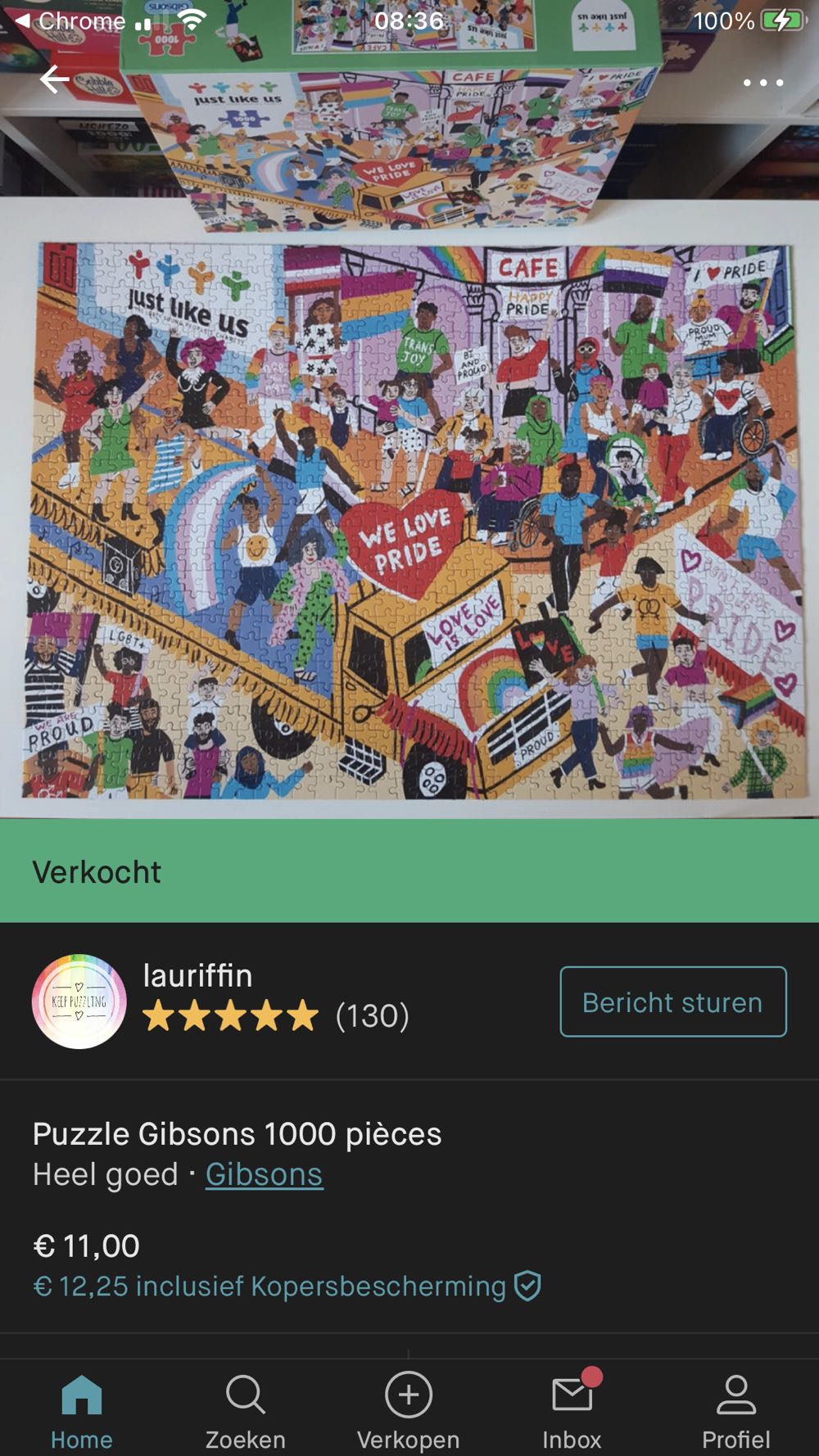
Task: Open lauriffin's seller profile
Action: (x=197, y=976)
